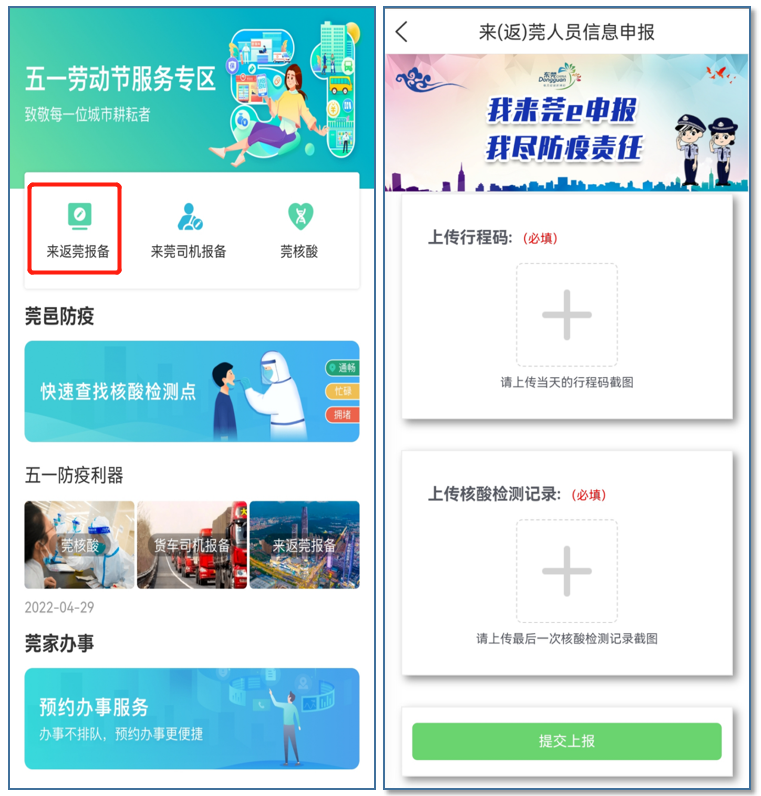The width and height of the screenshot is (761, 796).
Task: Tap the green 提交上报 button
Action: [x=567, y=741]
